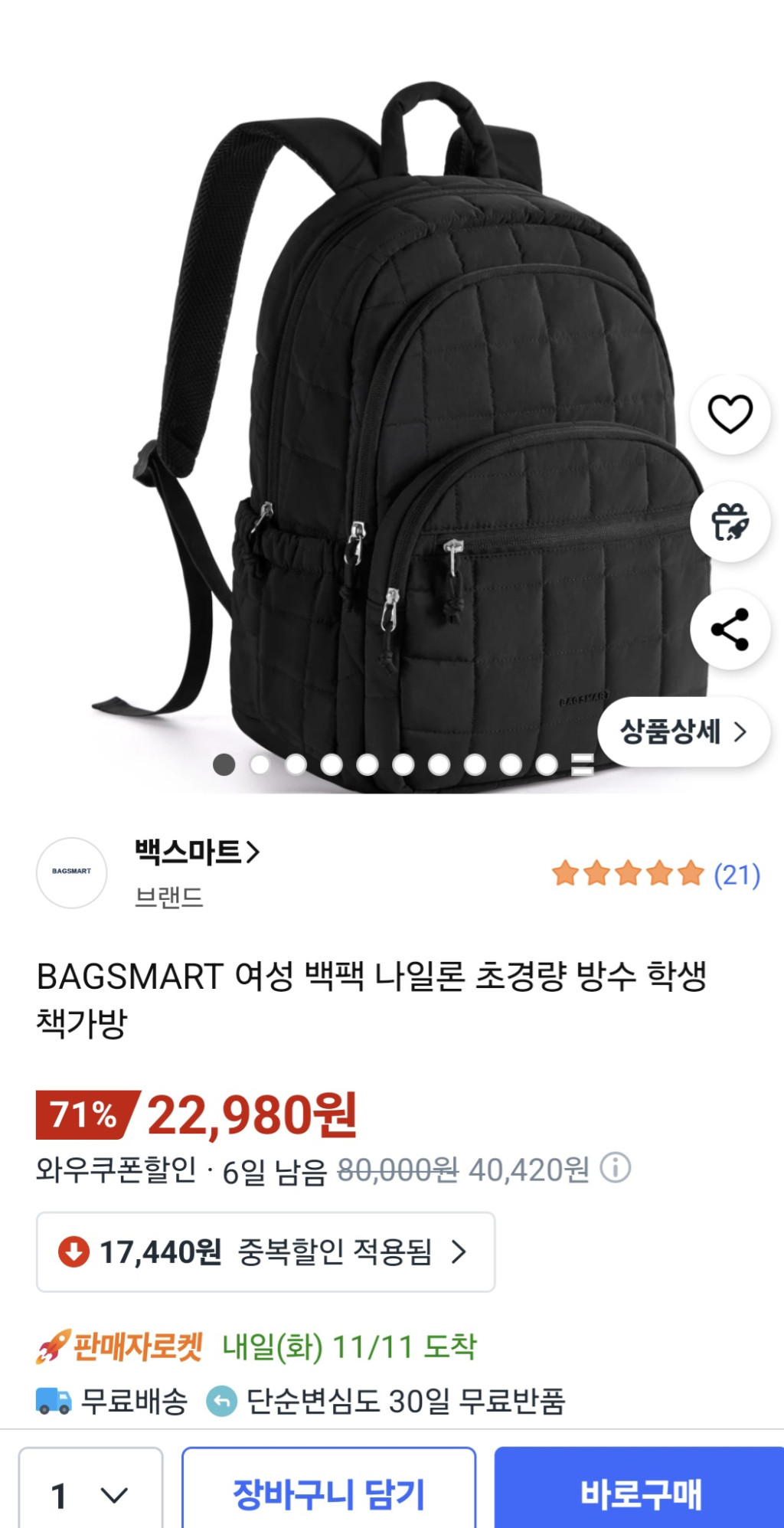Tap the gift icon button

tap(730, 522)
